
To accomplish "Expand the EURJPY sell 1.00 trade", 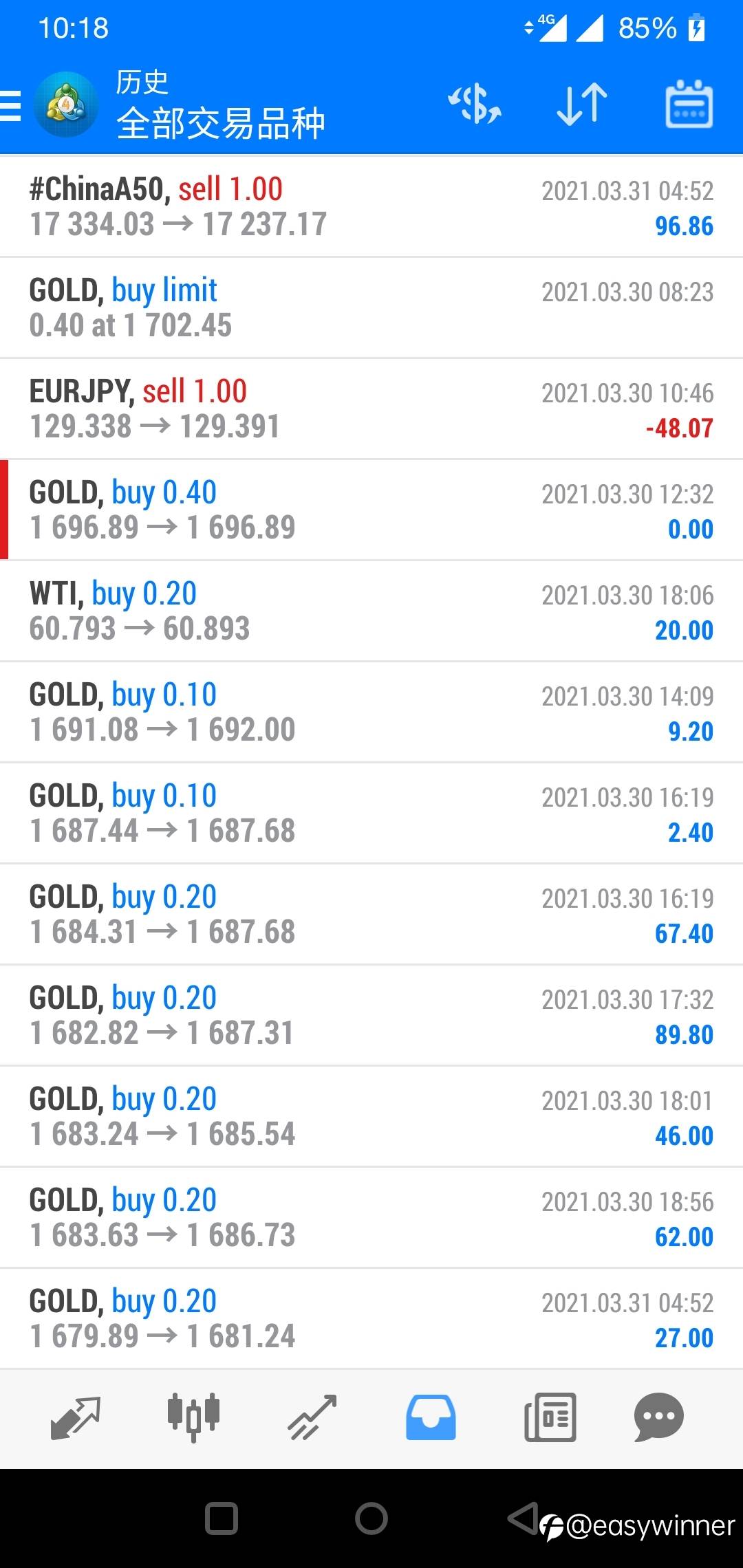I will 371,409.
